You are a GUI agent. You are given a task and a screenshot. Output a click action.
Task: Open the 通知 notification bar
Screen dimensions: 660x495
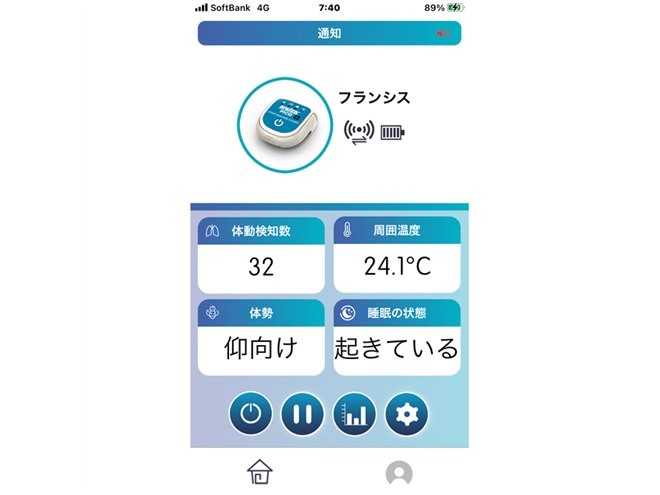pos(329,33)
